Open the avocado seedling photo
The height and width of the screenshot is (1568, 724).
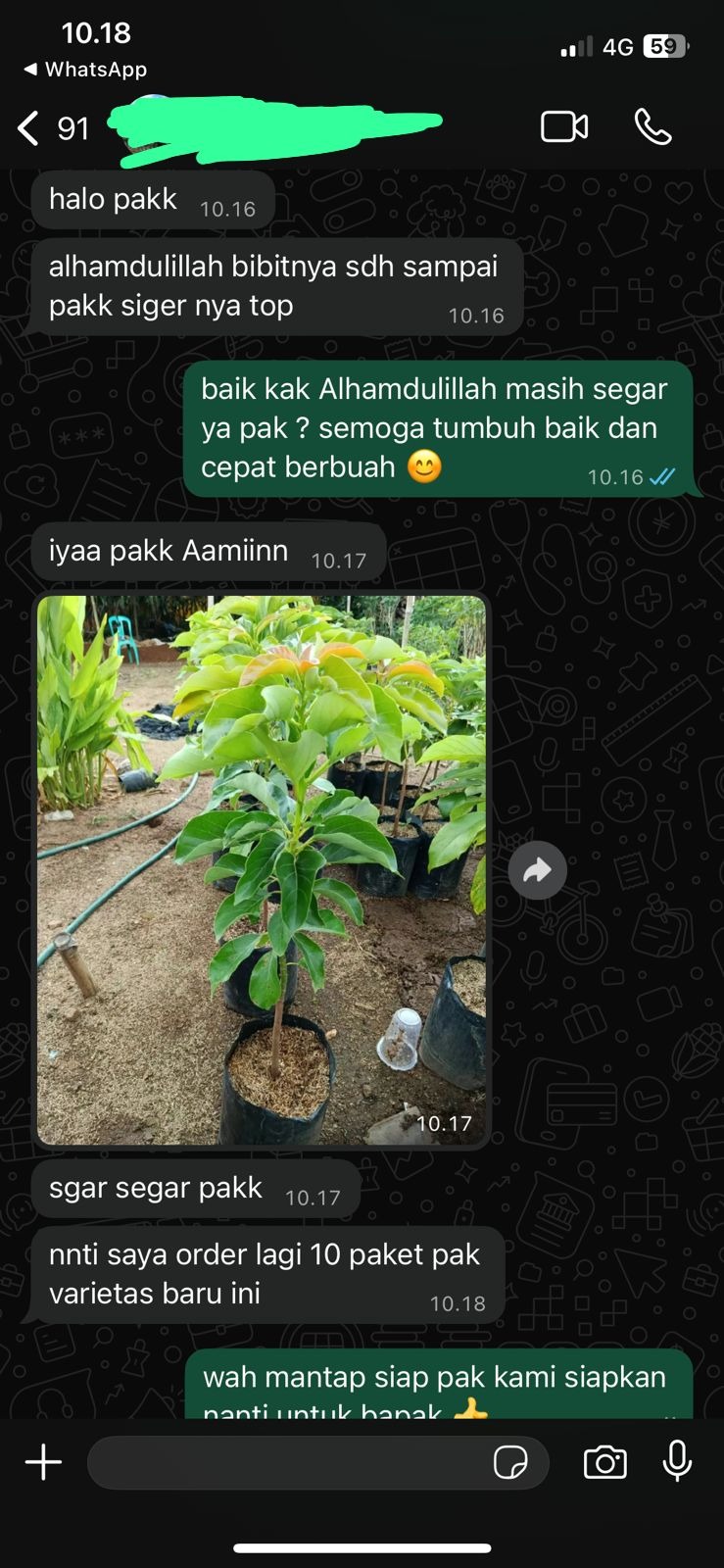[262, 869]
